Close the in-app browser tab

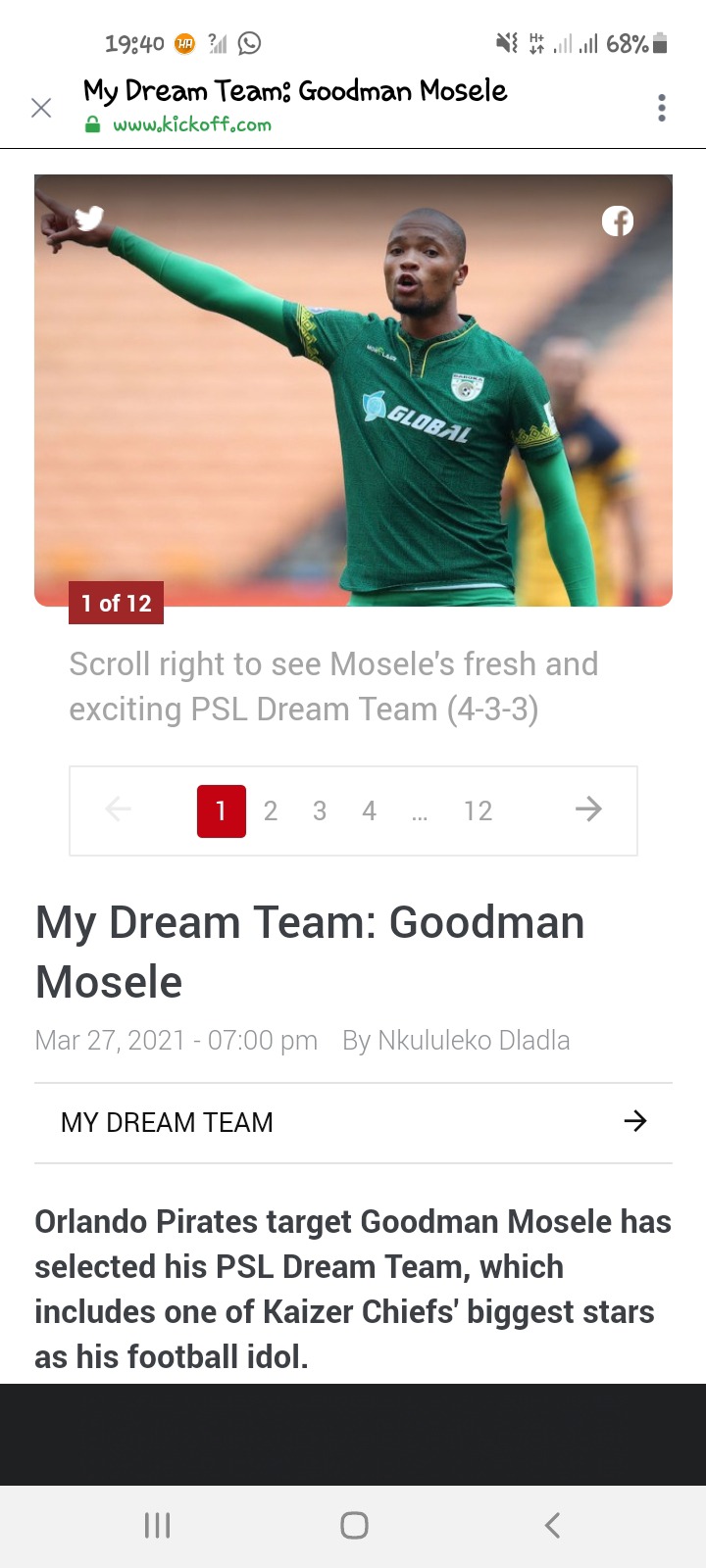pos(41,108)
